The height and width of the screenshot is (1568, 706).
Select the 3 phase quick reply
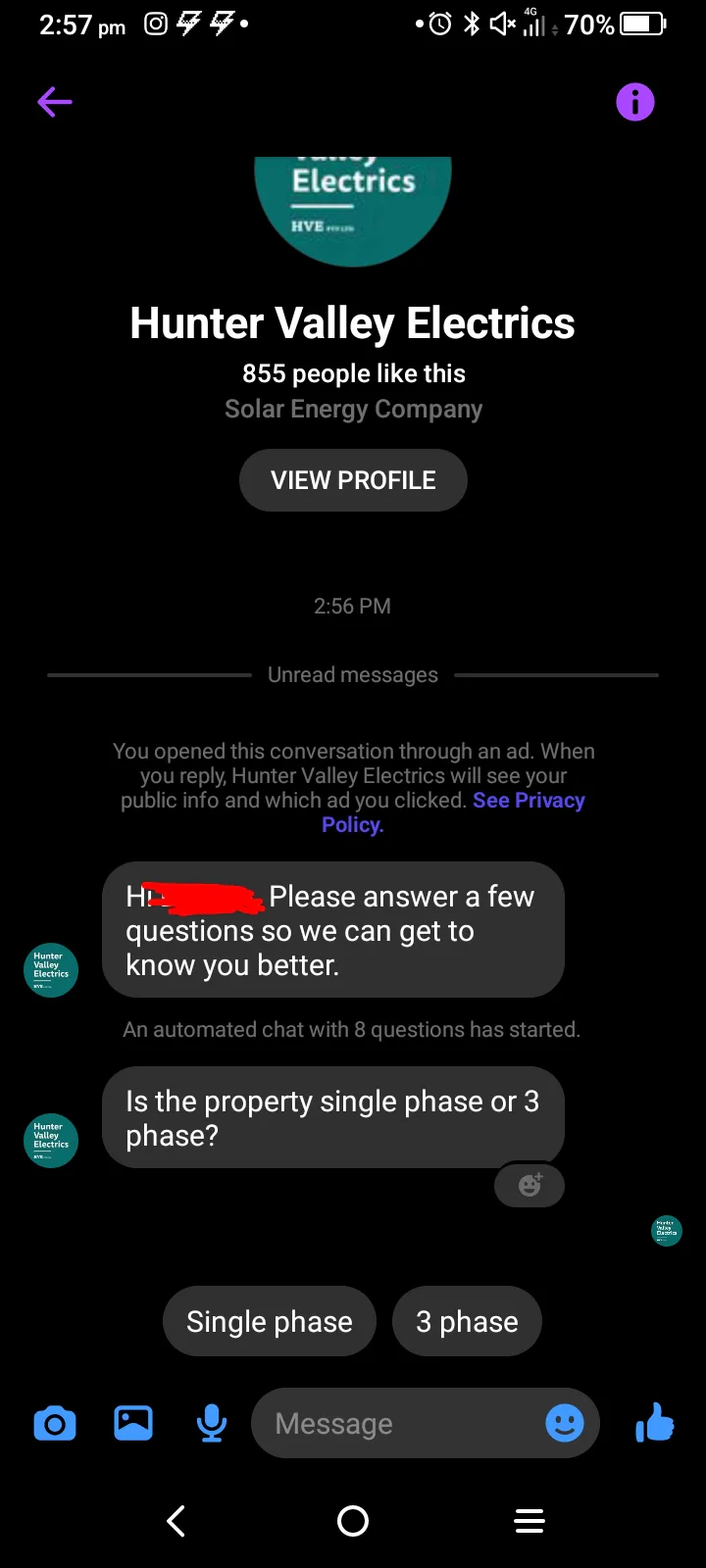point(467,1321)
